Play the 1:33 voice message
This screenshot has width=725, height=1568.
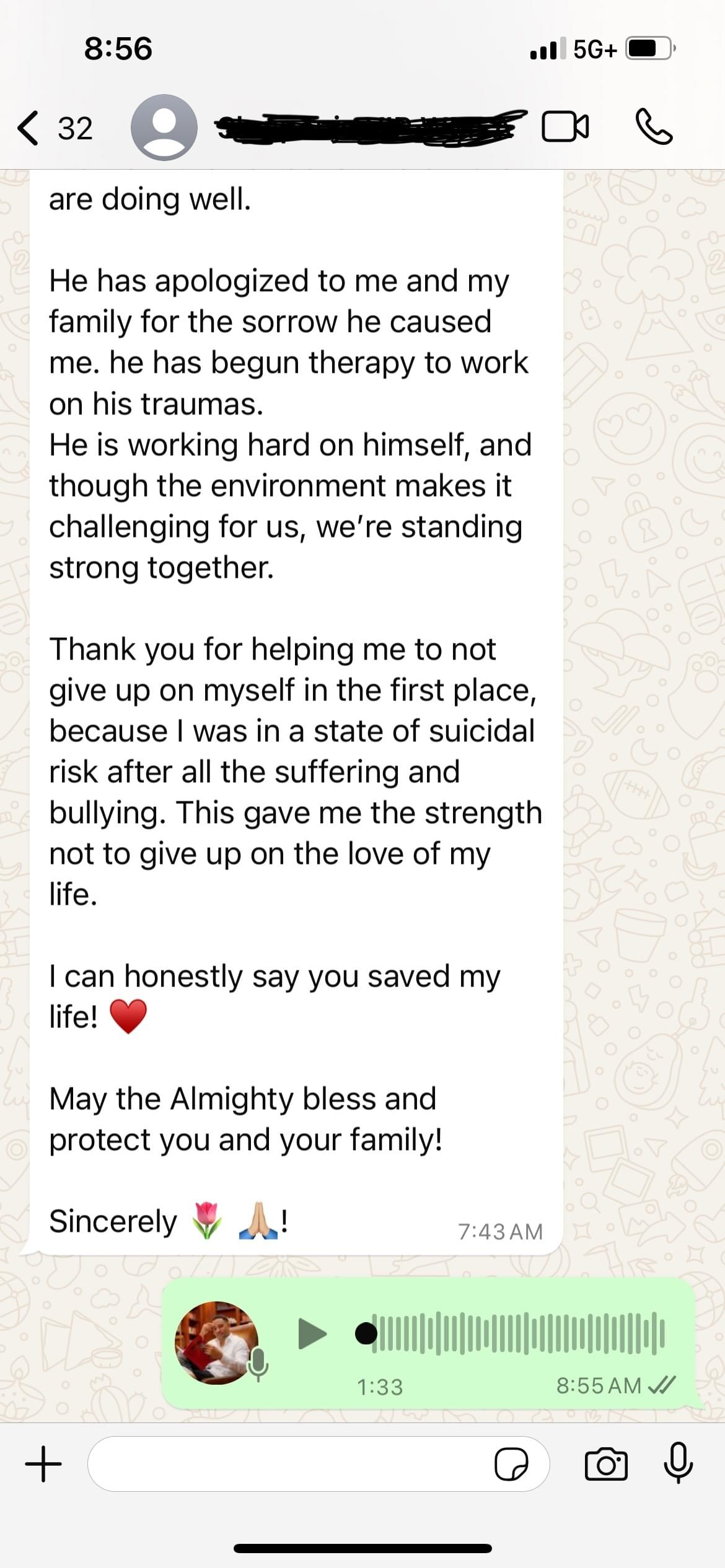312,1333
